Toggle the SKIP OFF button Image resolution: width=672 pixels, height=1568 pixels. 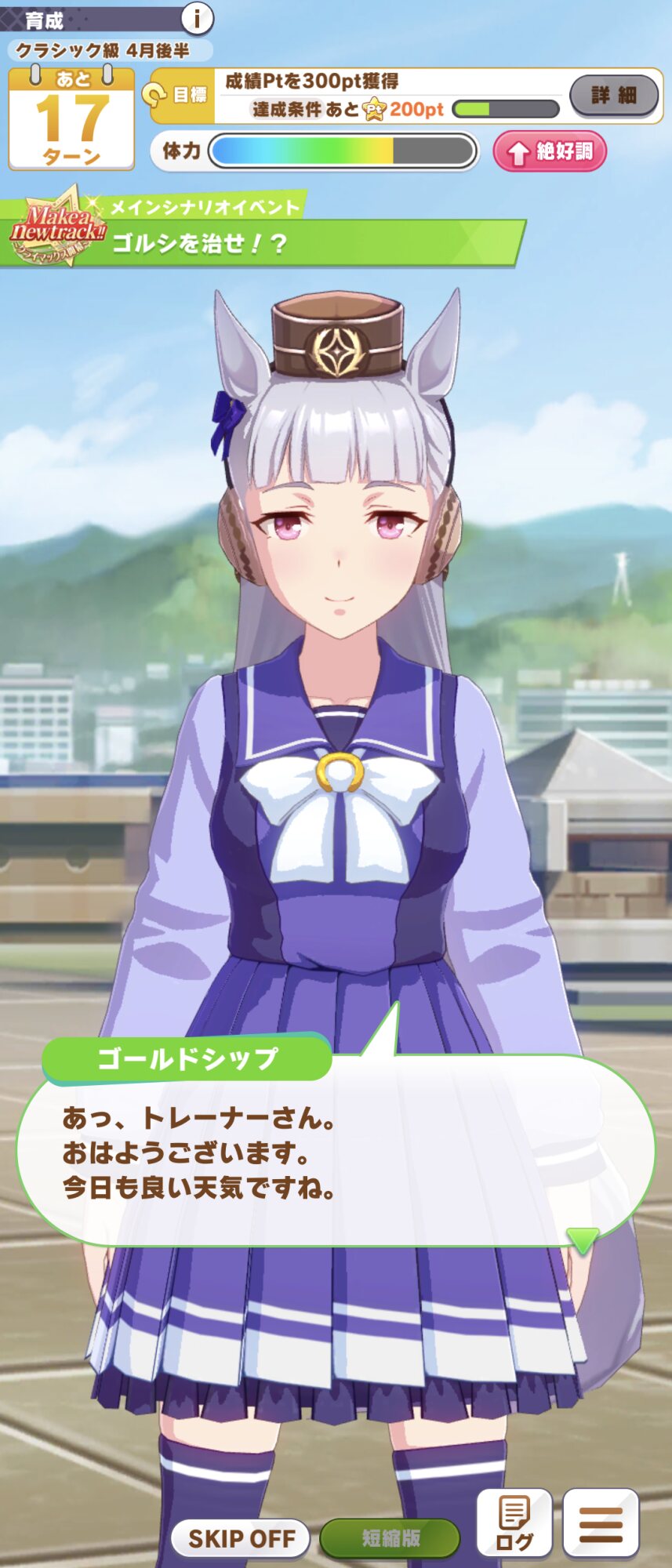pos(242,1537)
